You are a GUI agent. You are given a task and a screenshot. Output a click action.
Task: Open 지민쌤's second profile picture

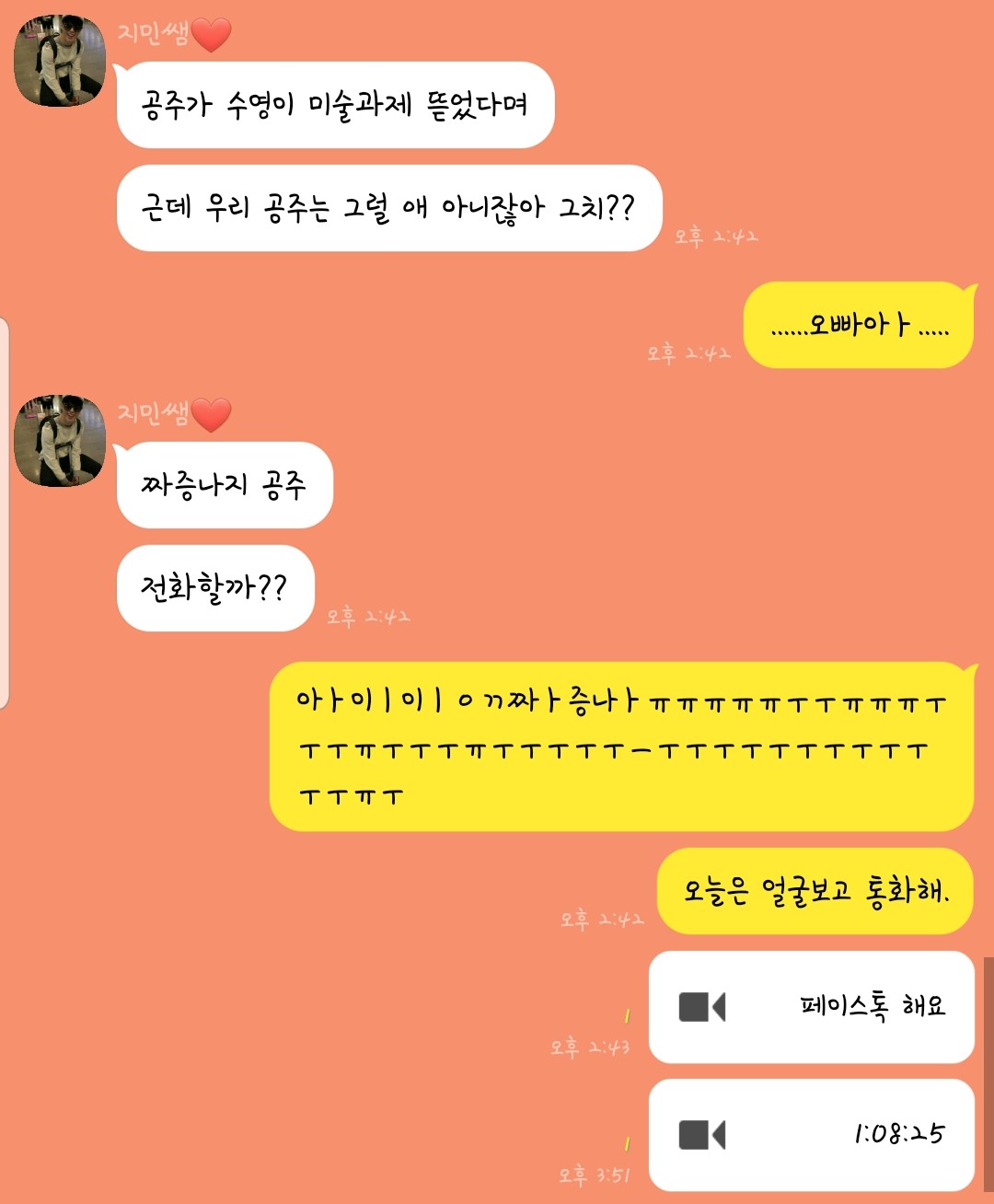63,439
